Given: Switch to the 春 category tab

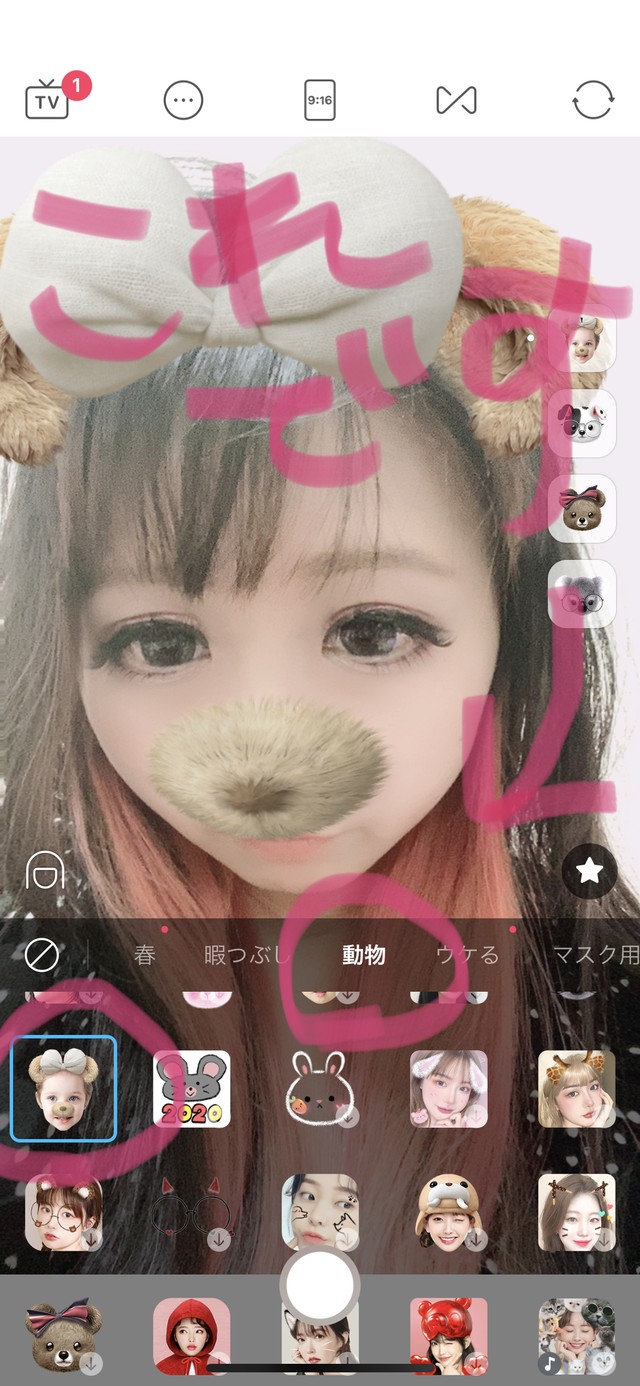Looking at the screenshot, I should pyautogui.click(x=145, y=955).
